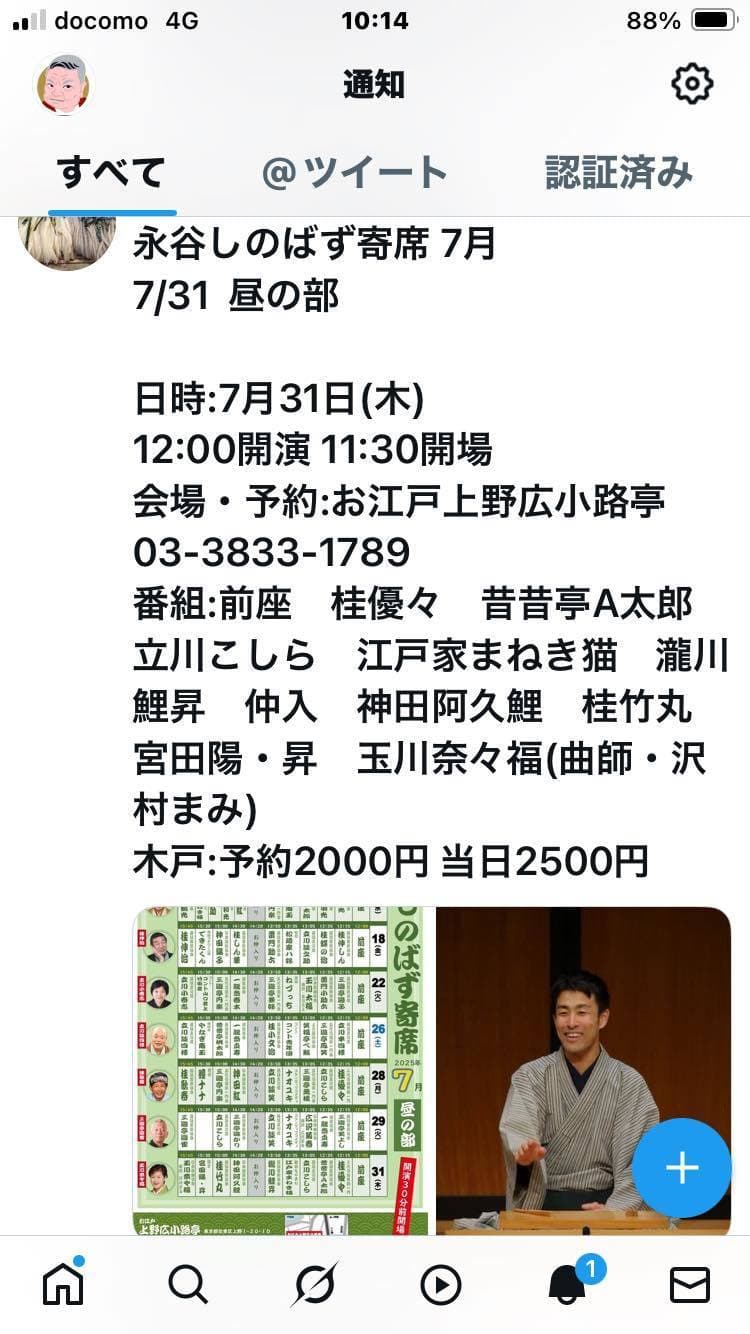The height and width of the screenshot is (1334, 750).
Task: Open notification settings gear
Action: click(x=692, y=84)
